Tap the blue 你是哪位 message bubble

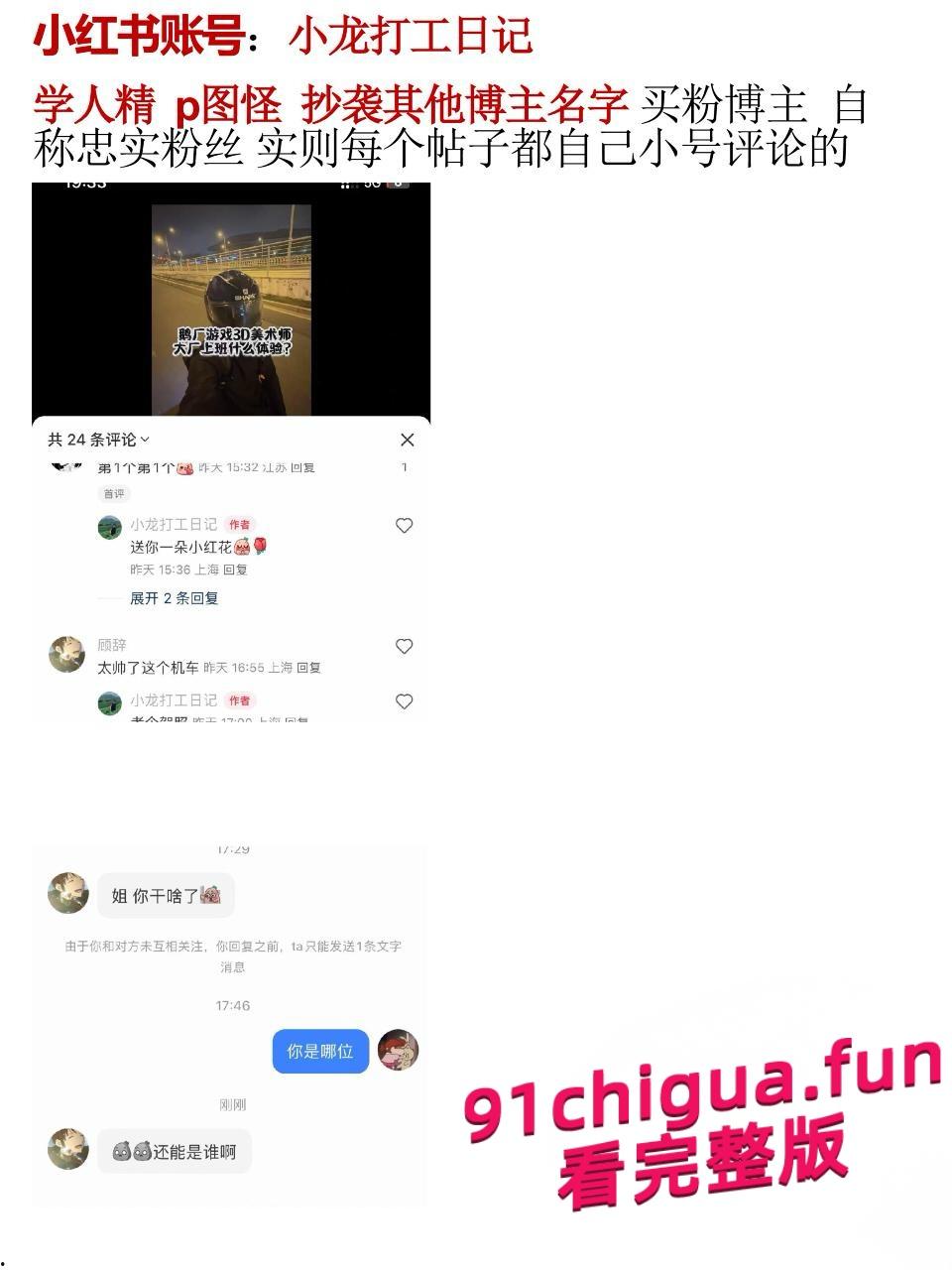pos(319,1052)
